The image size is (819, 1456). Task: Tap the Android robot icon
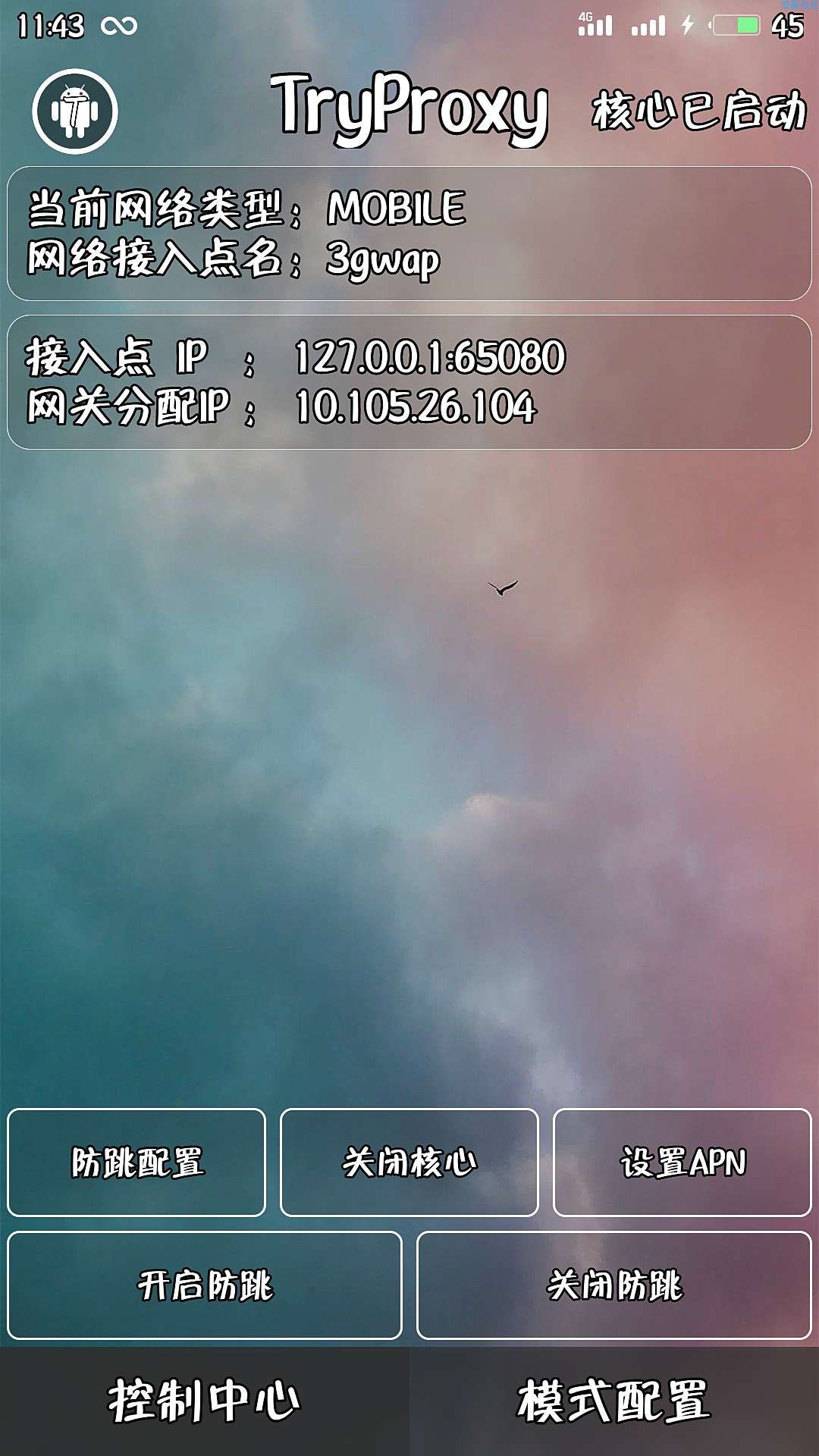(x=75, y=111)
